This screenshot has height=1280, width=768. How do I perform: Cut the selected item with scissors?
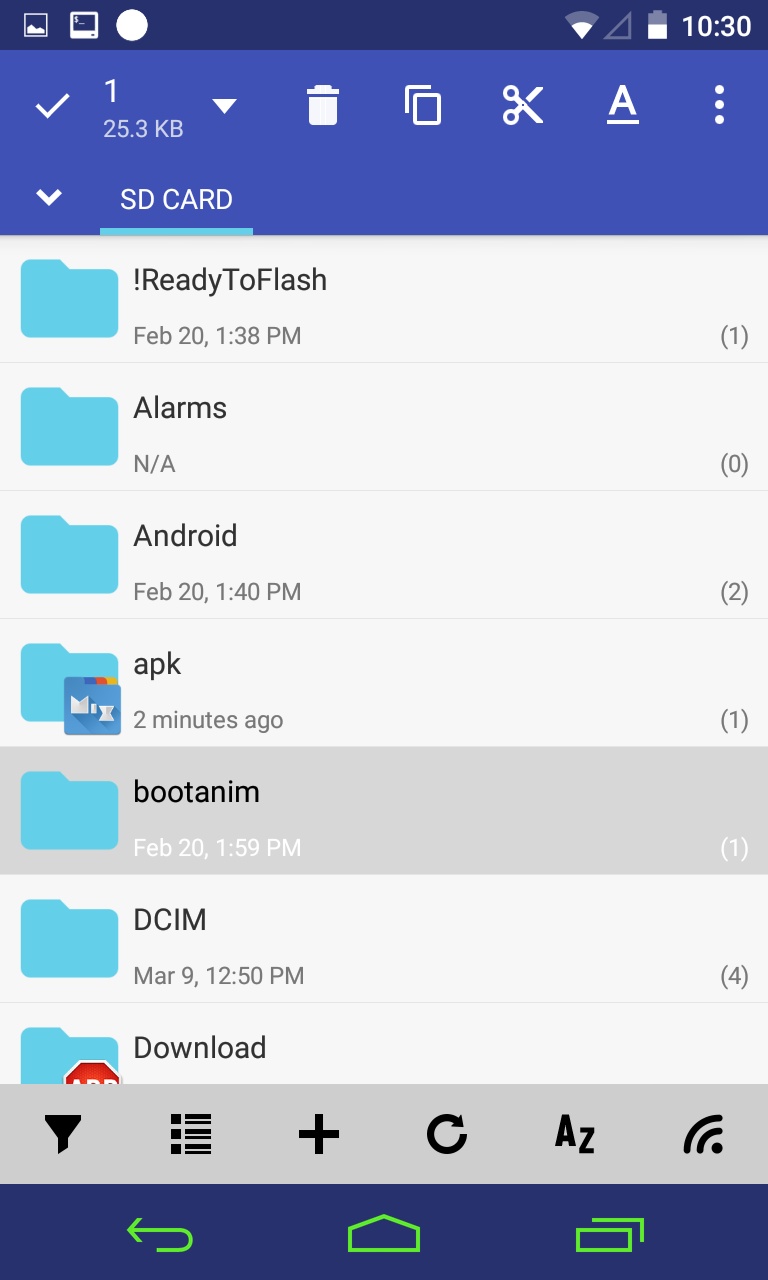[522, 105]
